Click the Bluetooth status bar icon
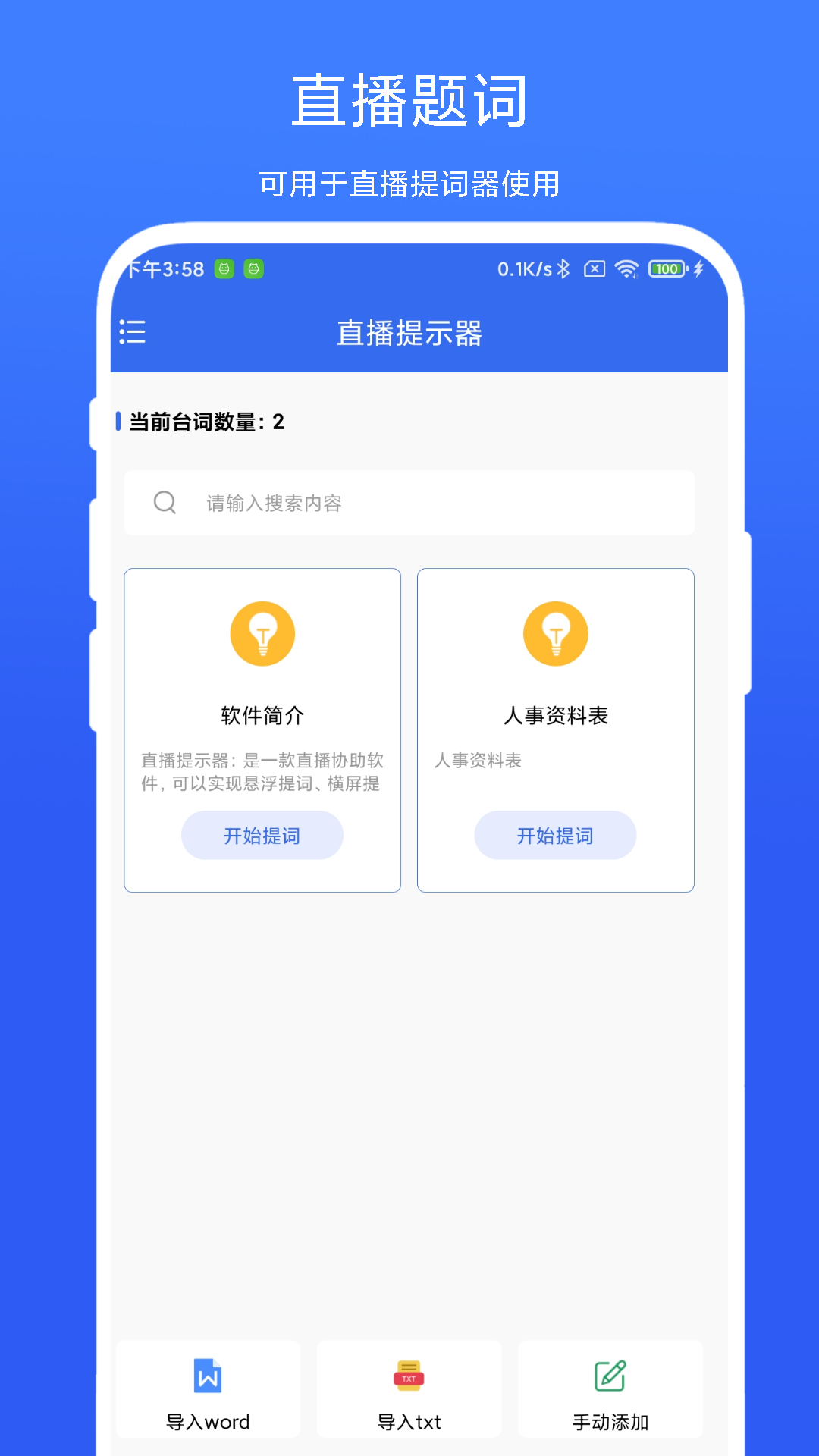The width and height of the screenshot is (819, 1456). tap(563, 269)
